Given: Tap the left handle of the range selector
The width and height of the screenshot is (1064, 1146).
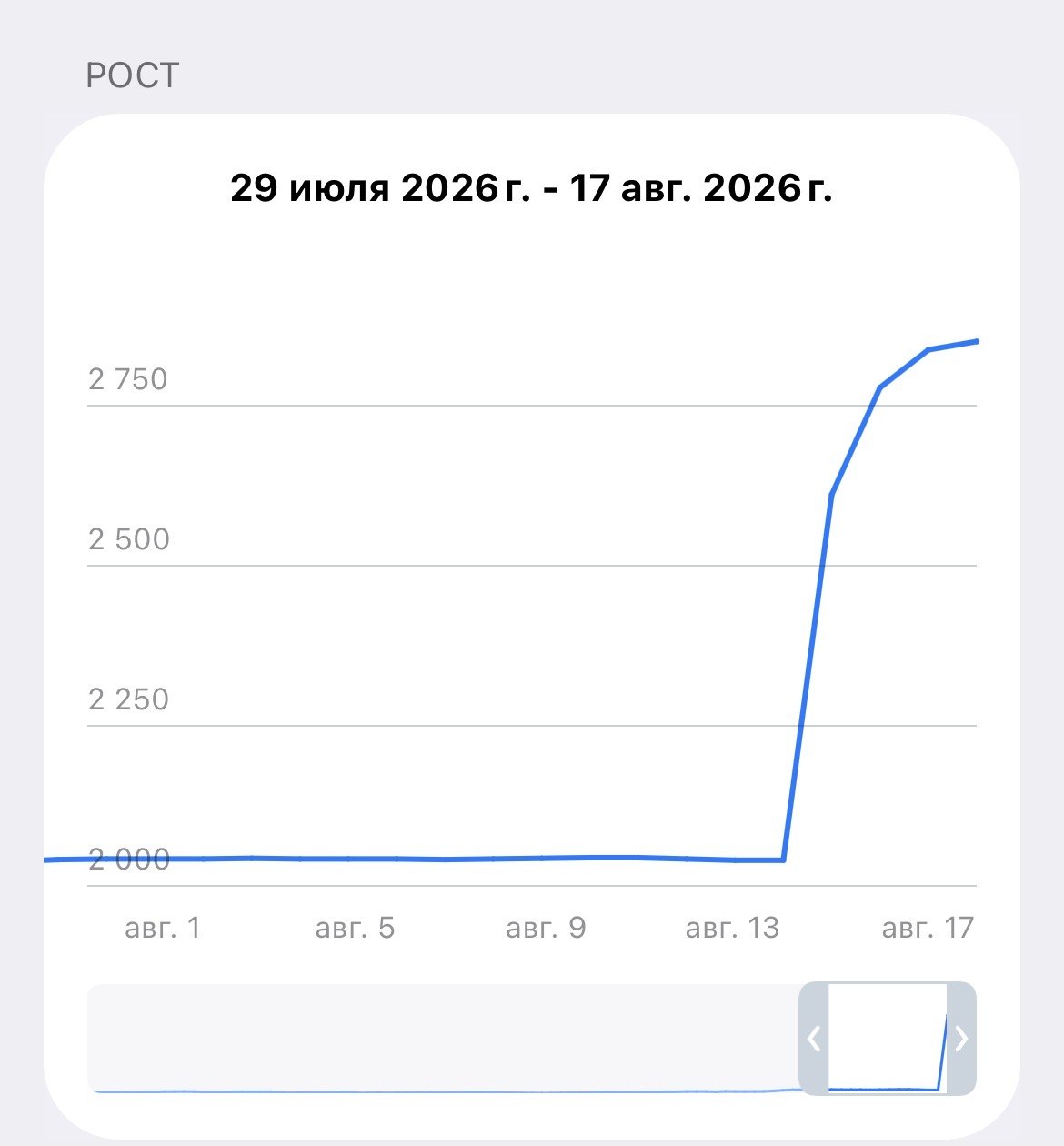Looking at the screenshot, I should pos(814,1039).
